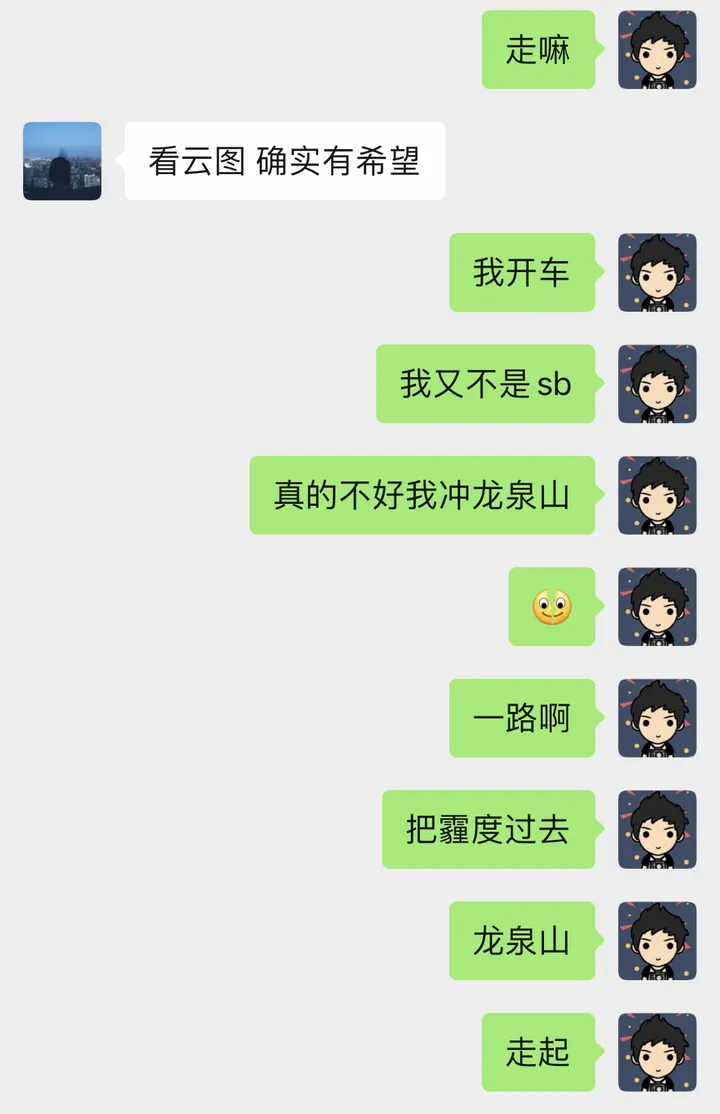Open the avatar next to 我开车

click(657, 272)
